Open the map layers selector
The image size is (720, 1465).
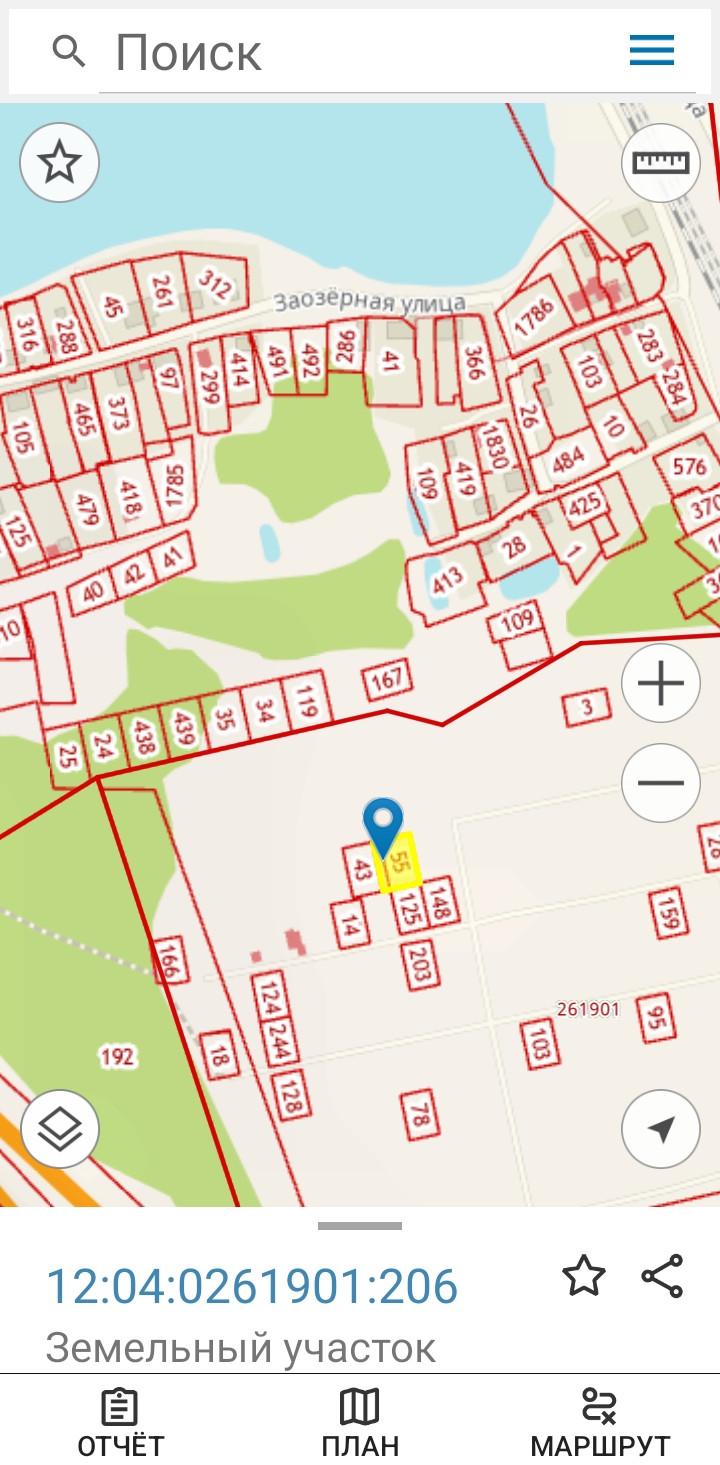tap(60, 1129)
